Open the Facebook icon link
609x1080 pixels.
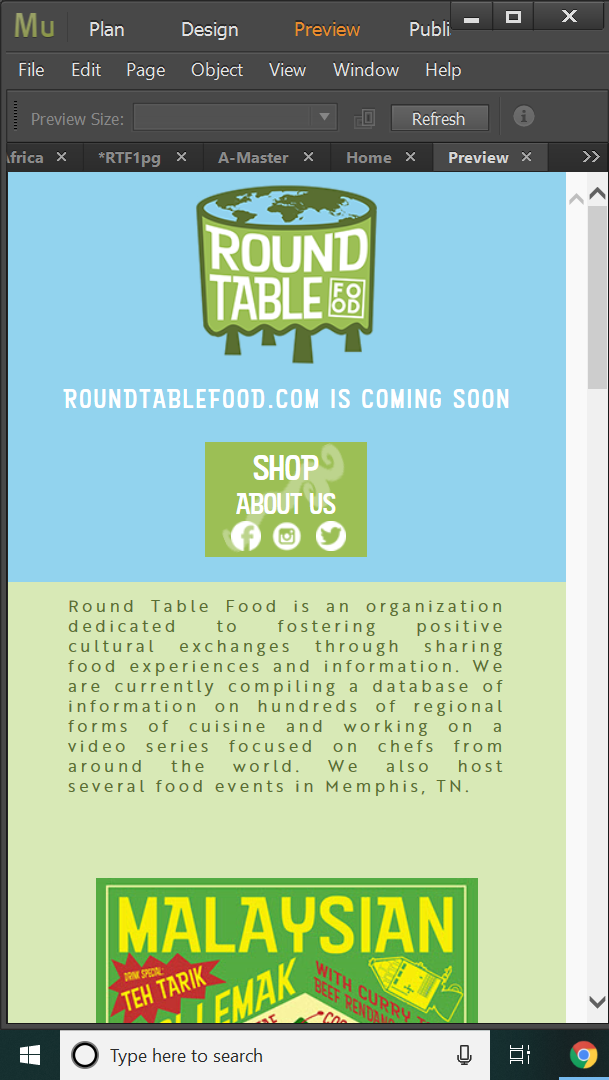245,537
